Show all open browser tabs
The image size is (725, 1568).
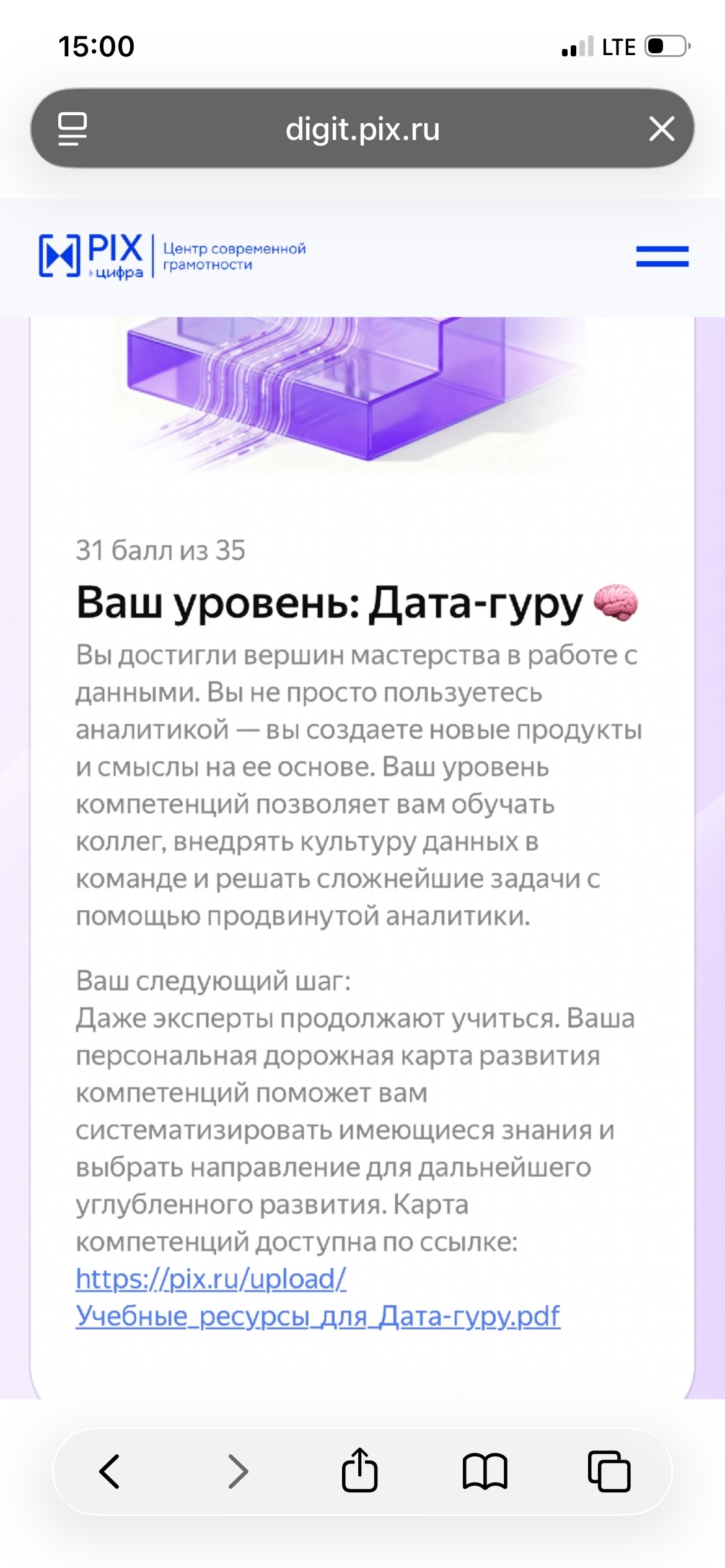(609, 1471)
